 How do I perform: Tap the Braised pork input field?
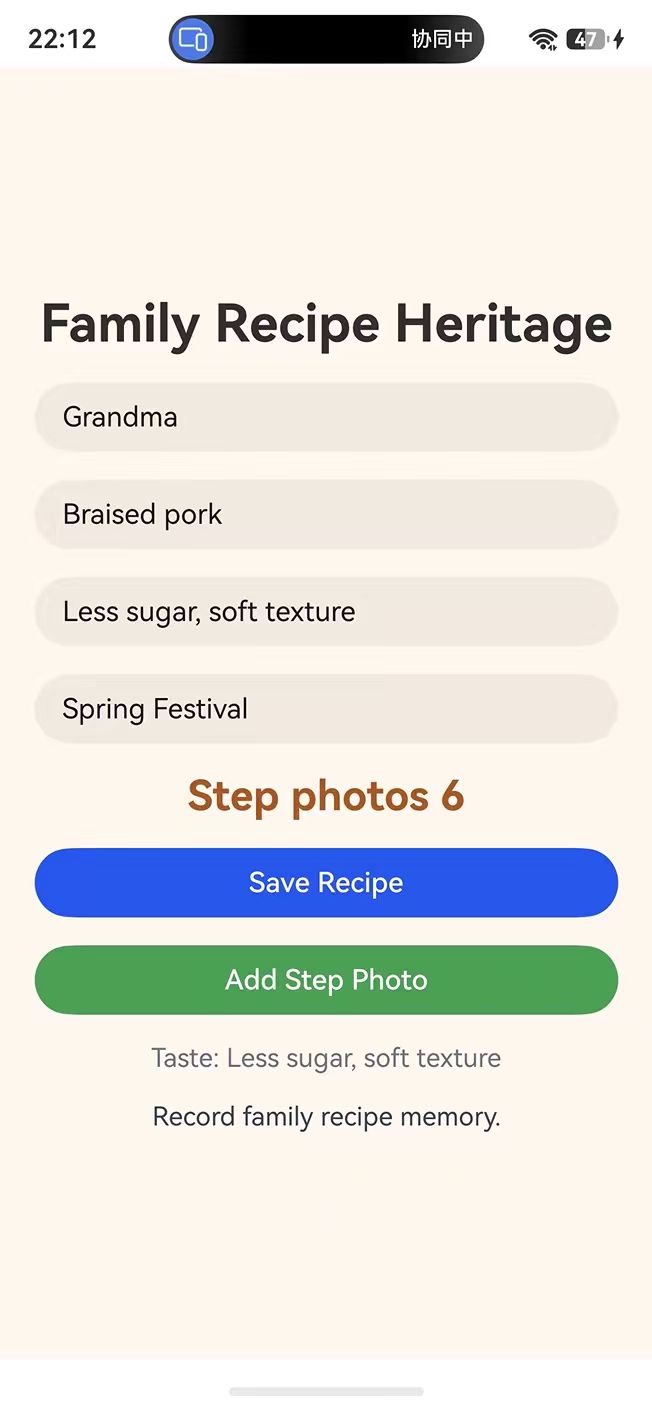[x=326, y=514]
